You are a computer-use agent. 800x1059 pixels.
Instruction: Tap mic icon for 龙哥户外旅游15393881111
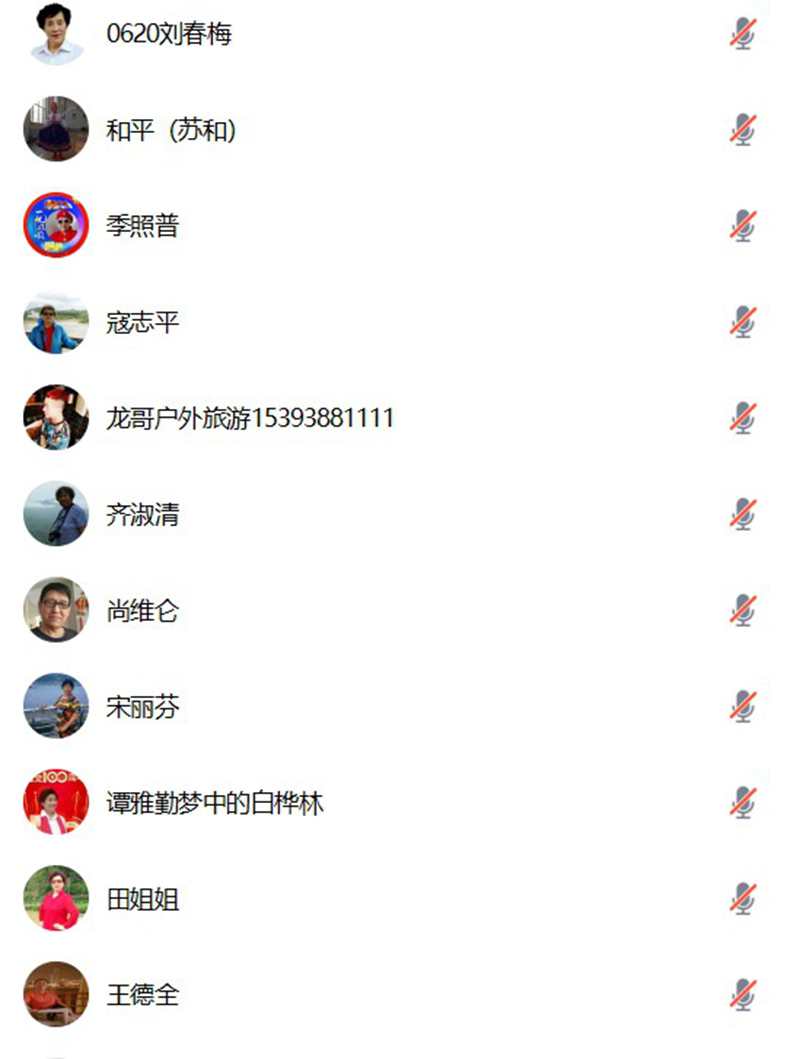742,418
